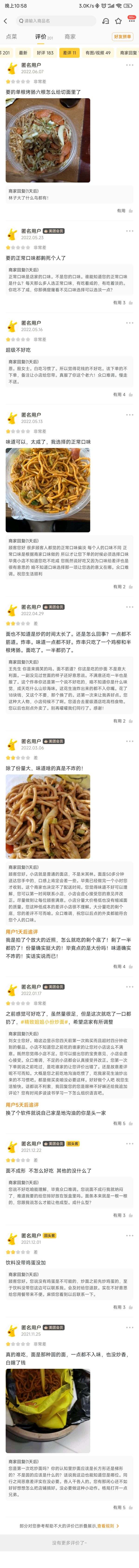Filter reviews by 有图/视频 49
This screenshot has width=139, height=1568.
[x=98, y=53]
